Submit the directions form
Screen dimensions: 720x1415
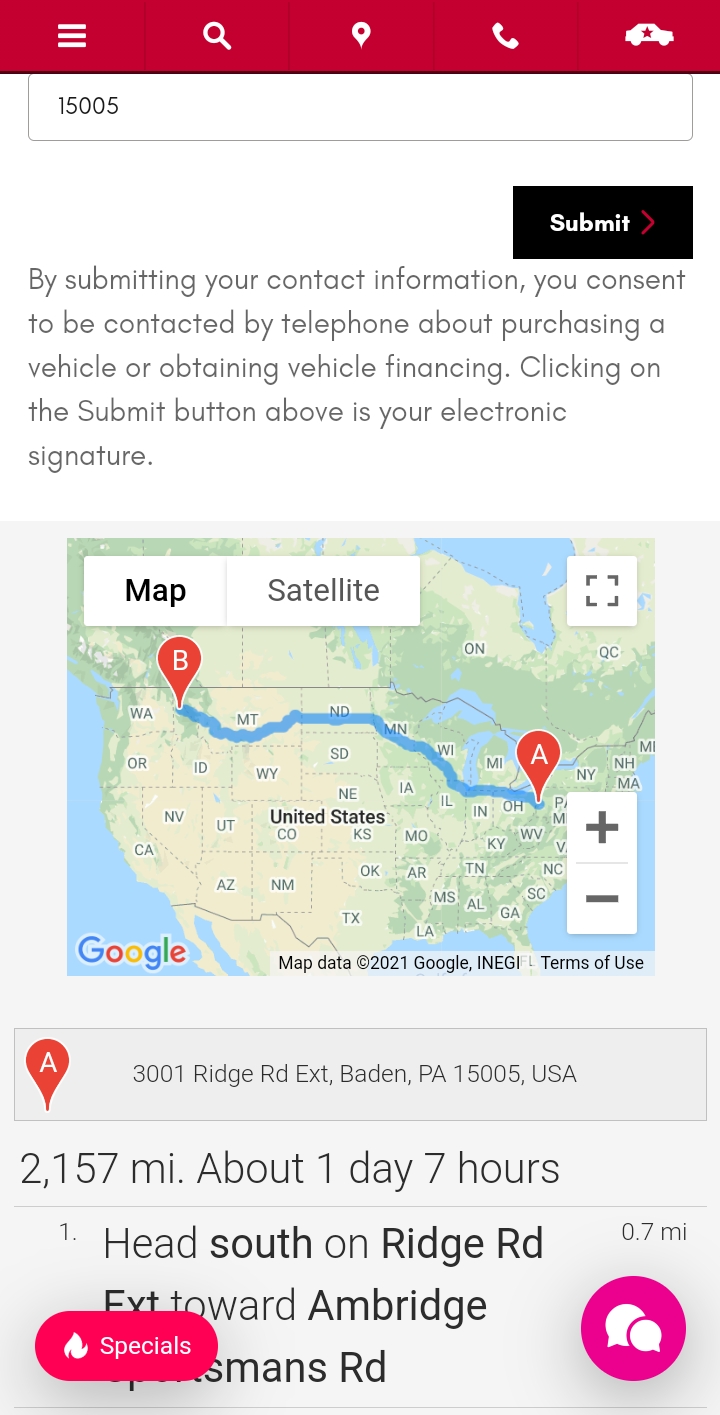pyautogui.click(x=602, y=222)
